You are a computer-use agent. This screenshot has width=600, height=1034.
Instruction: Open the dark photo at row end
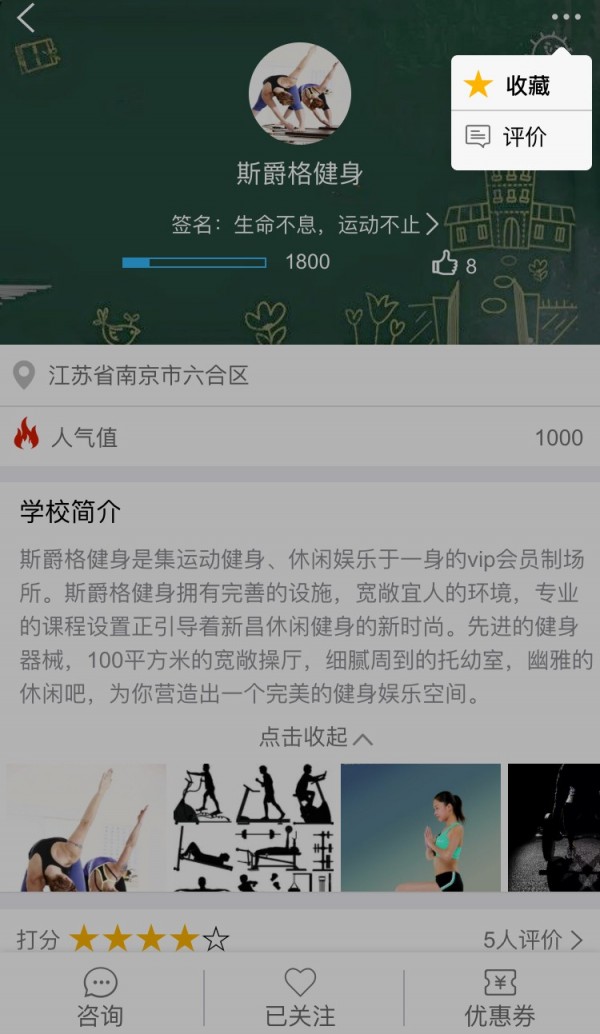[554, 827]
